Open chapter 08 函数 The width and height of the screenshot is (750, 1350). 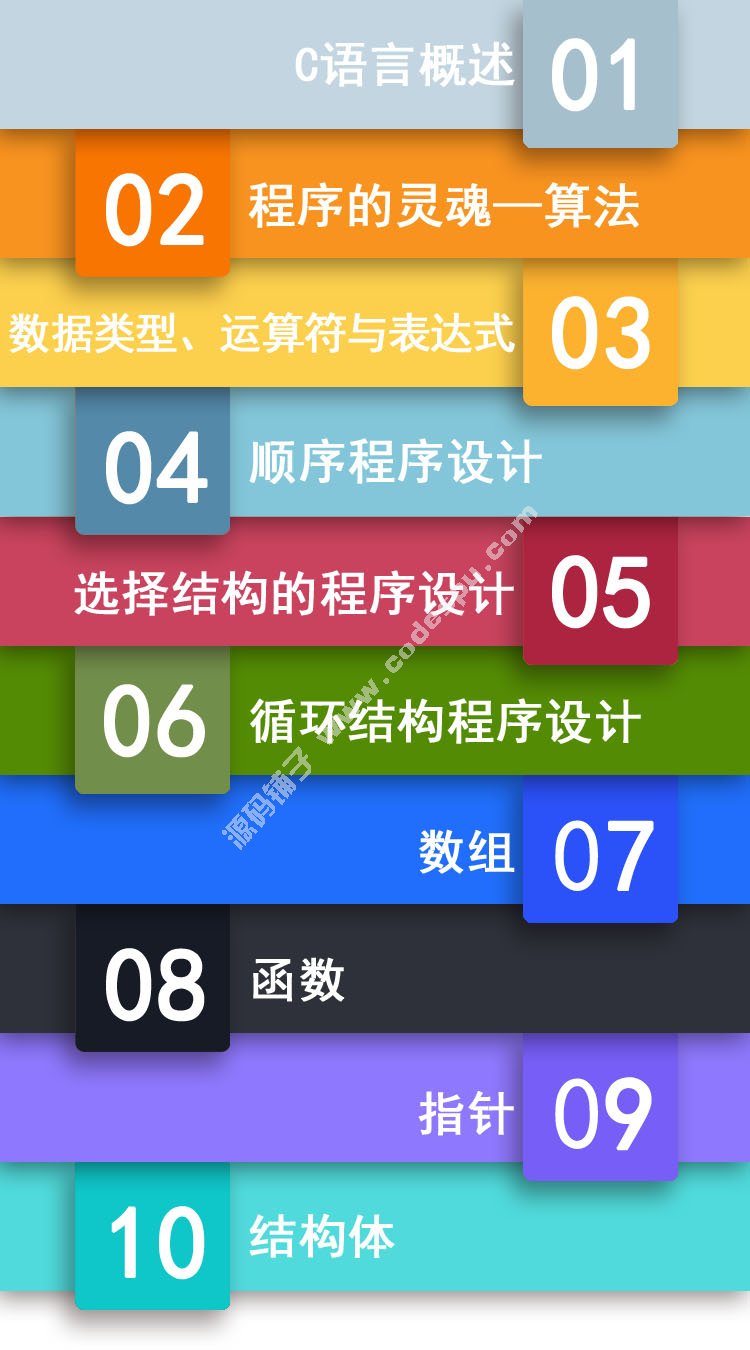click(x=297, y=980)
